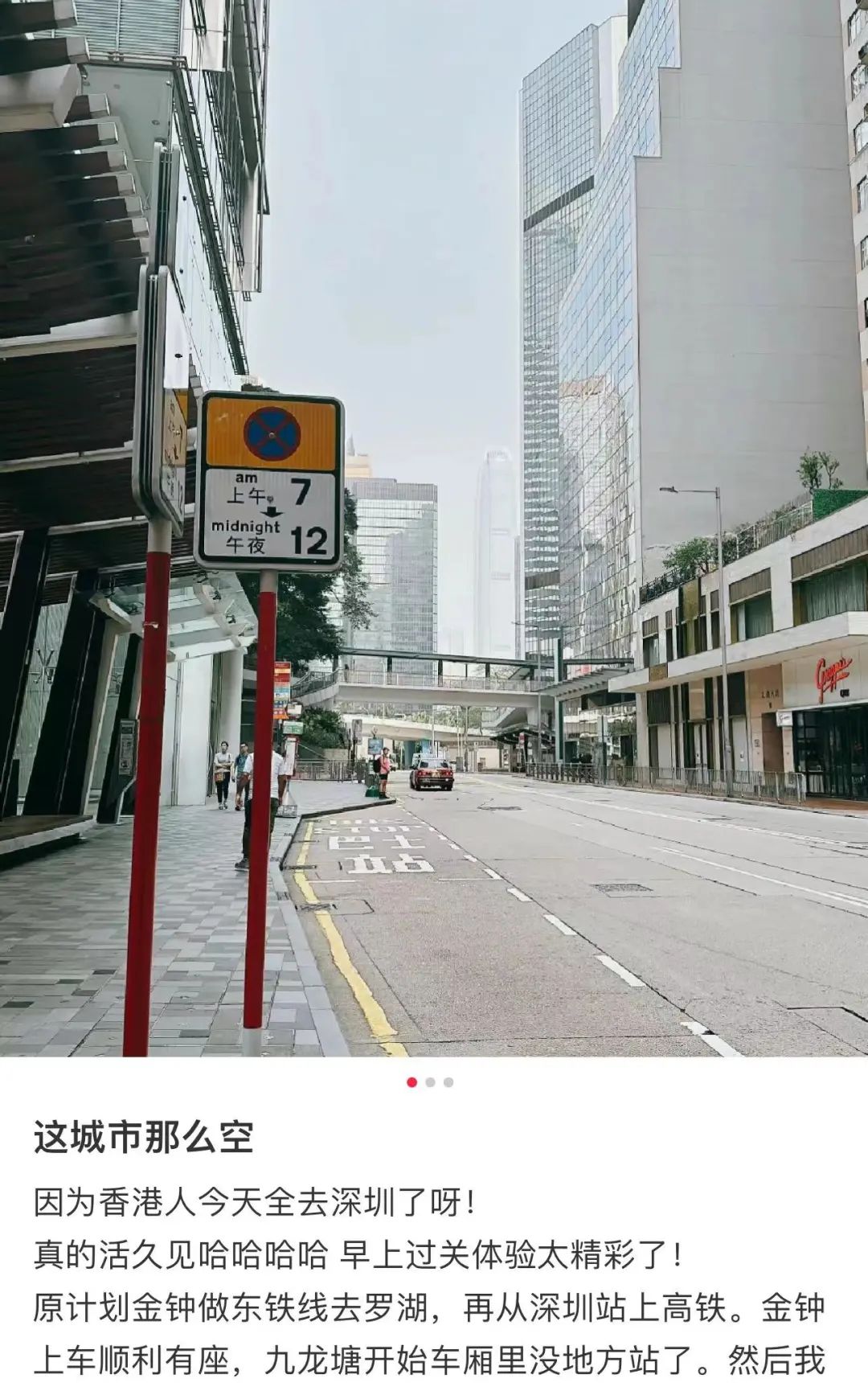Tap the second page indicator dot
This screenshot has height=1383, width=868.
tap(430, 1082)
